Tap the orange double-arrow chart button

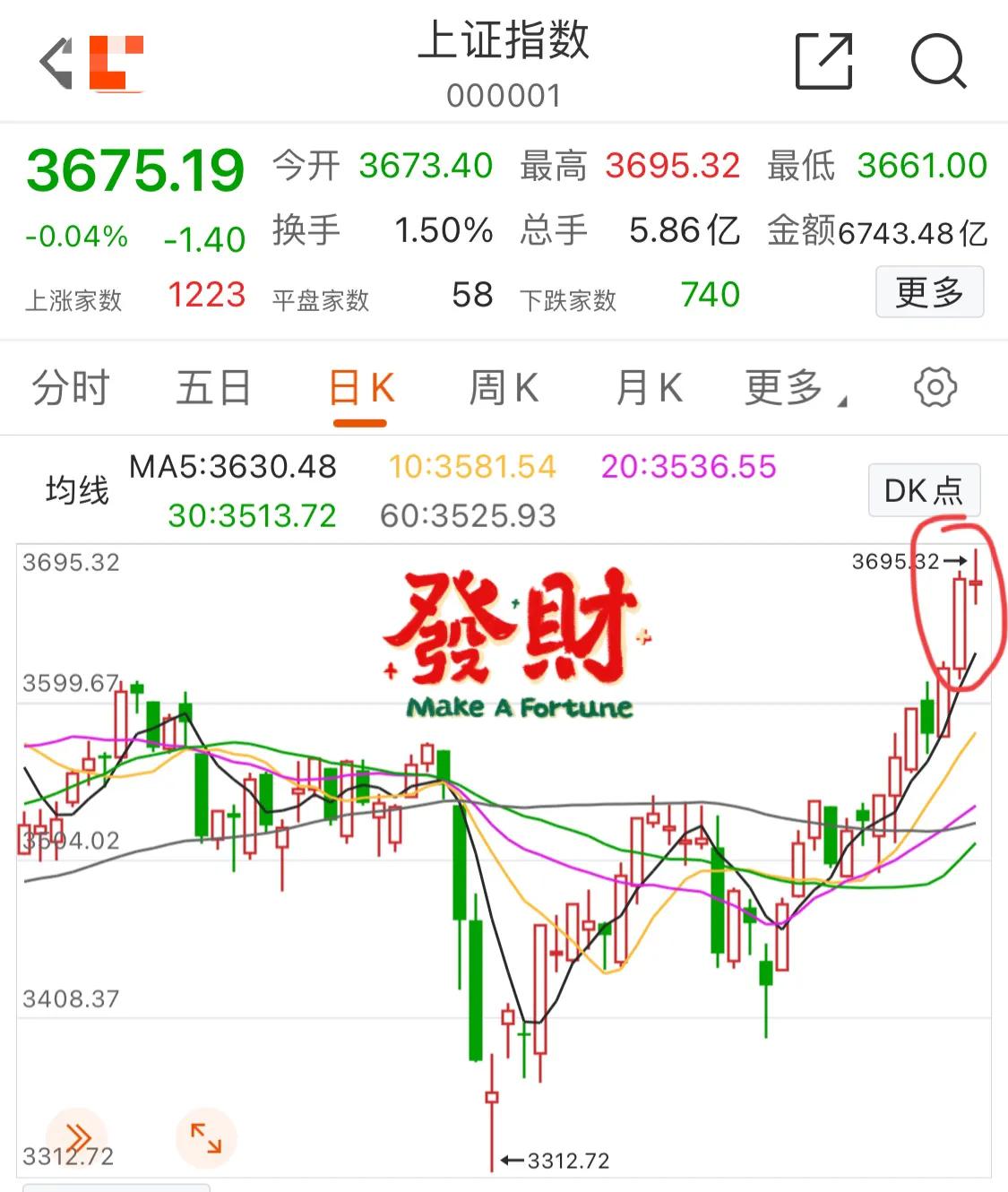coord(77,1138)
